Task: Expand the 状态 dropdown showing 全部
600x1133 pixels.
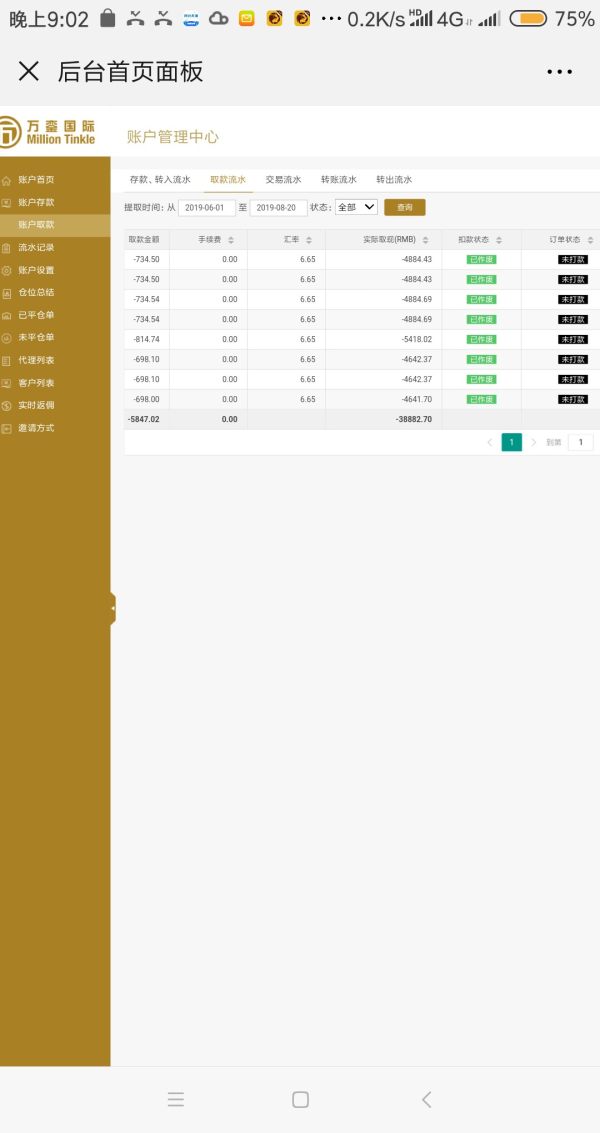Action: [356, 207]
